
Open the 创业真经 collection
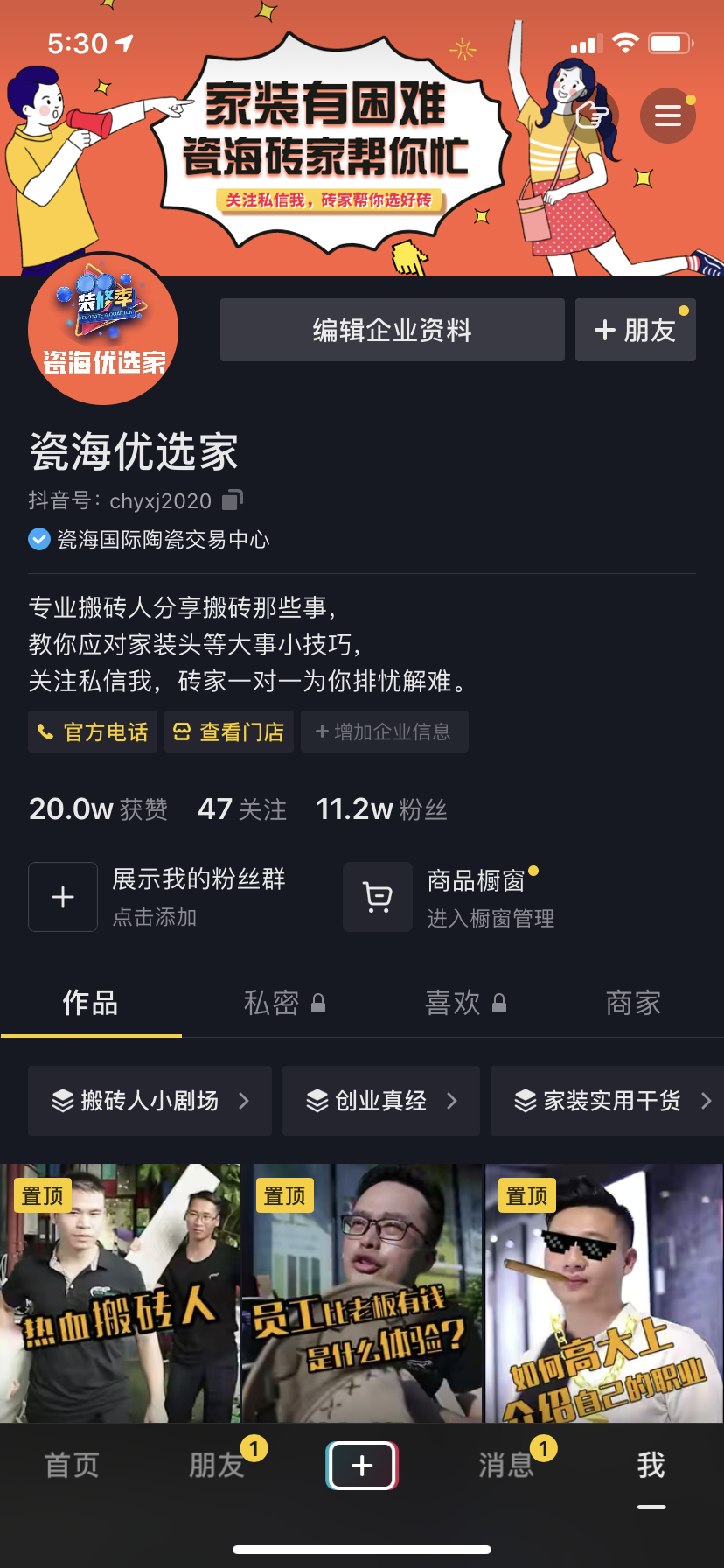(x=381, y=1101)
